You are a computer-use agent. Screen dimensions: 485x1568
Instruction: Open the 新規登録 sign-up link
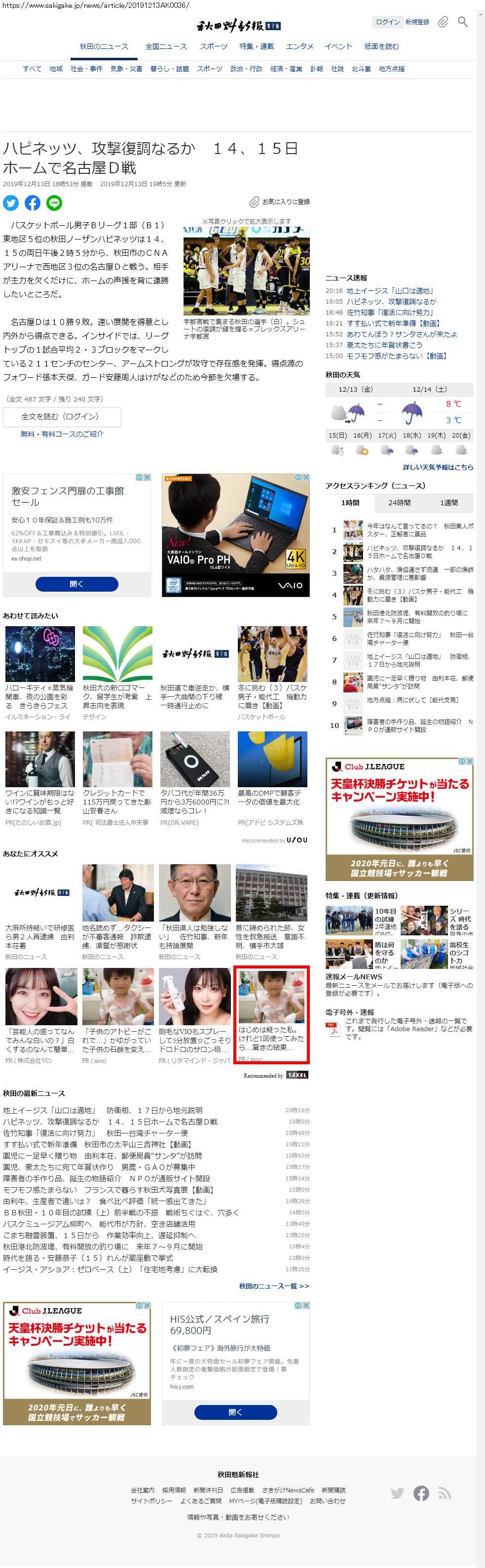click(417, 22)
